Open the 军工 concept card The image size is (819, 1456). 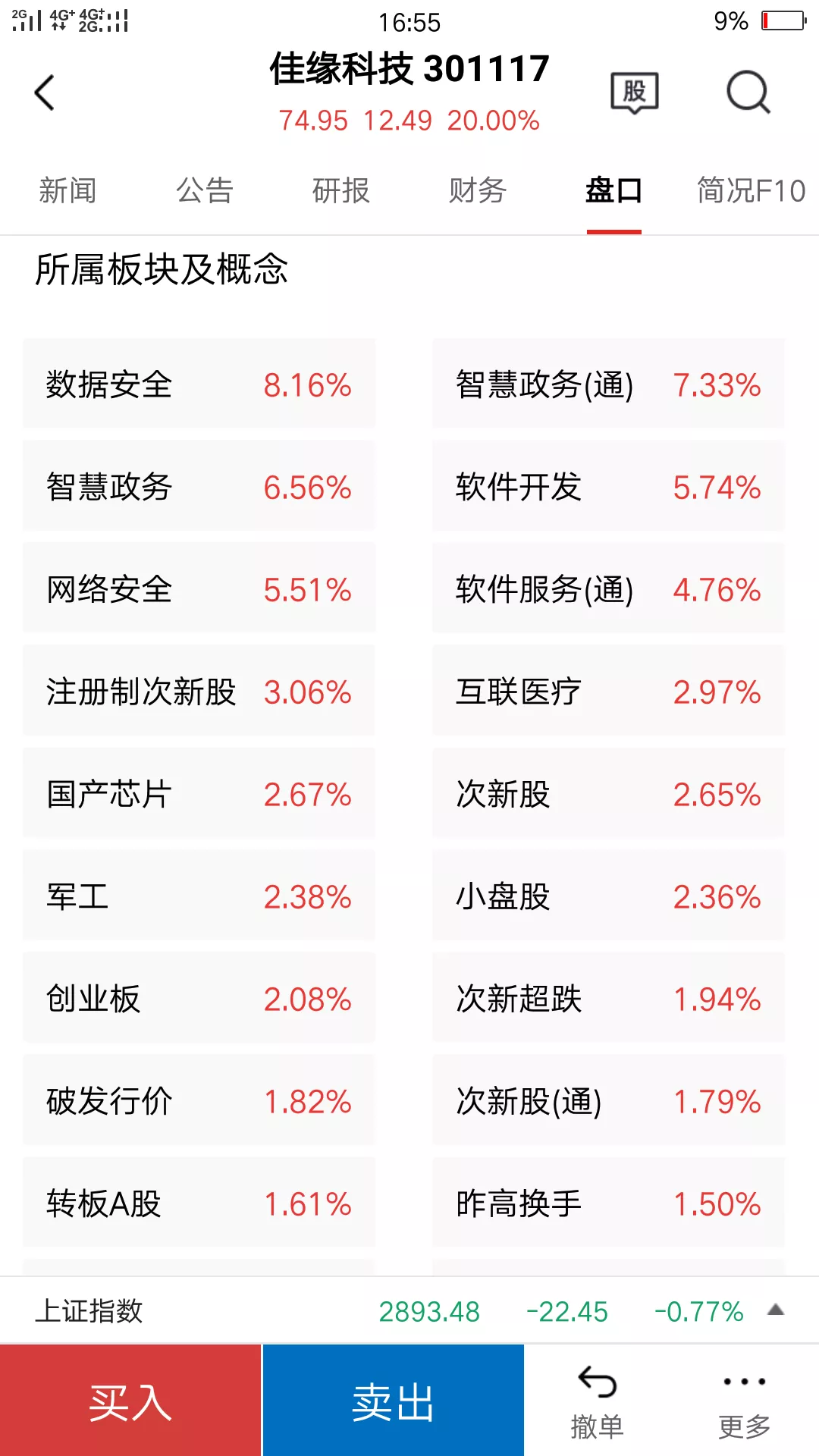[x=199, y=896]
